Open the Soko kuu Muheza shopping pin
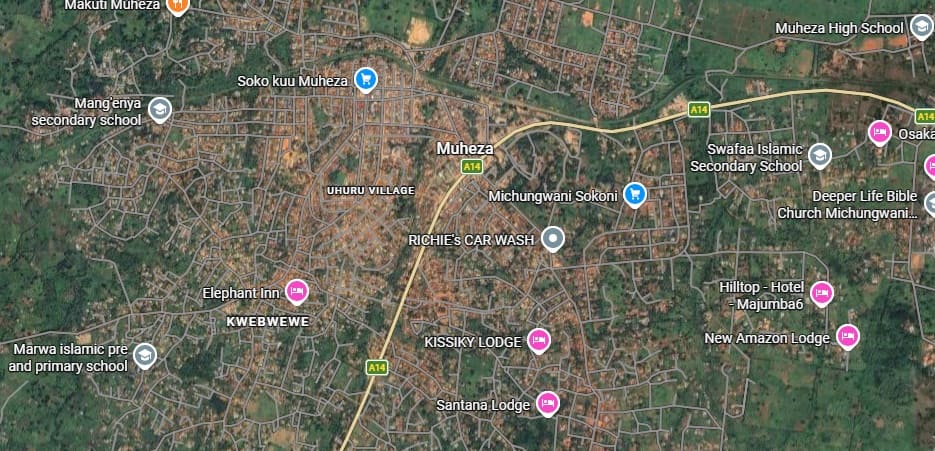The image size is (935, 451). point(366,79)
